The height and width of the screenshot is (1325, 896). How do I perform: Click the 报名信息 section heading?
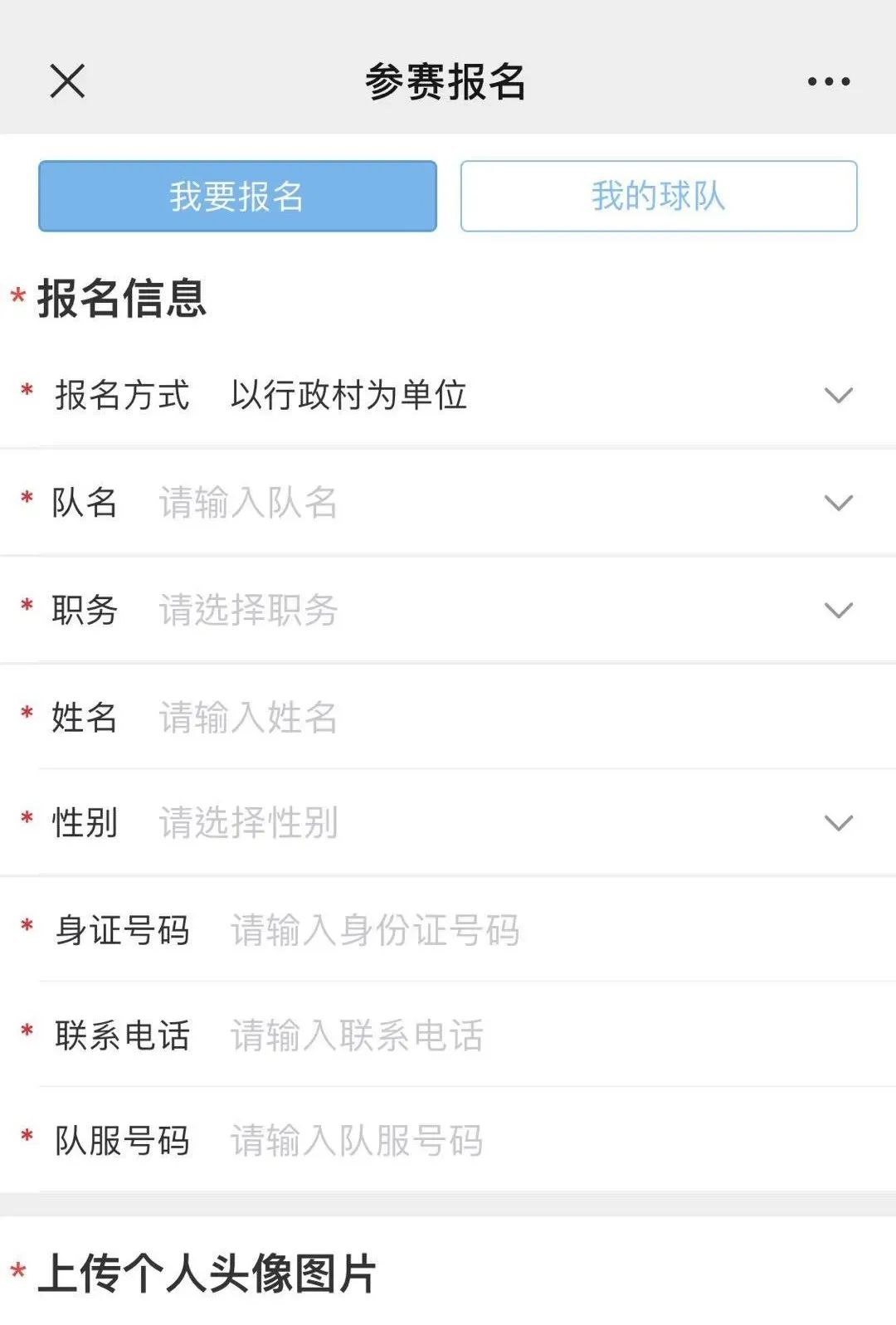[120, 299]
